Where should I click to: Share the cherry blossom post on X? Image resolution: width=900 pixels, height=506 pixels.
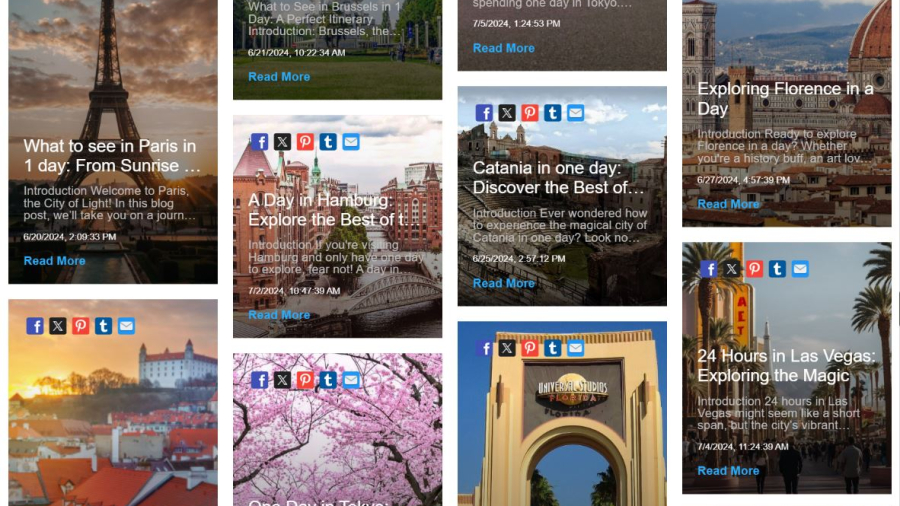pos(282,380)
